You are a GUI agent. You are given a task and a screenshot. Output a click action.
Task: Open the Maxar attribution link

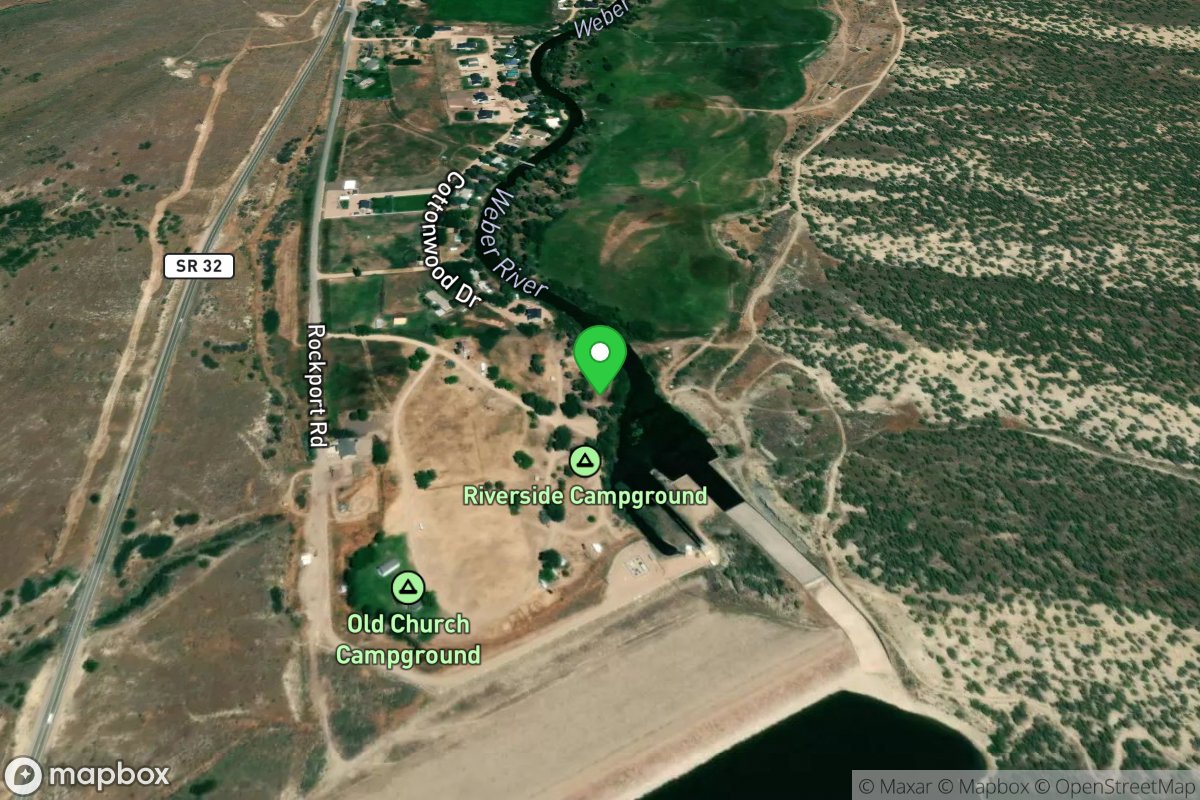895,785
